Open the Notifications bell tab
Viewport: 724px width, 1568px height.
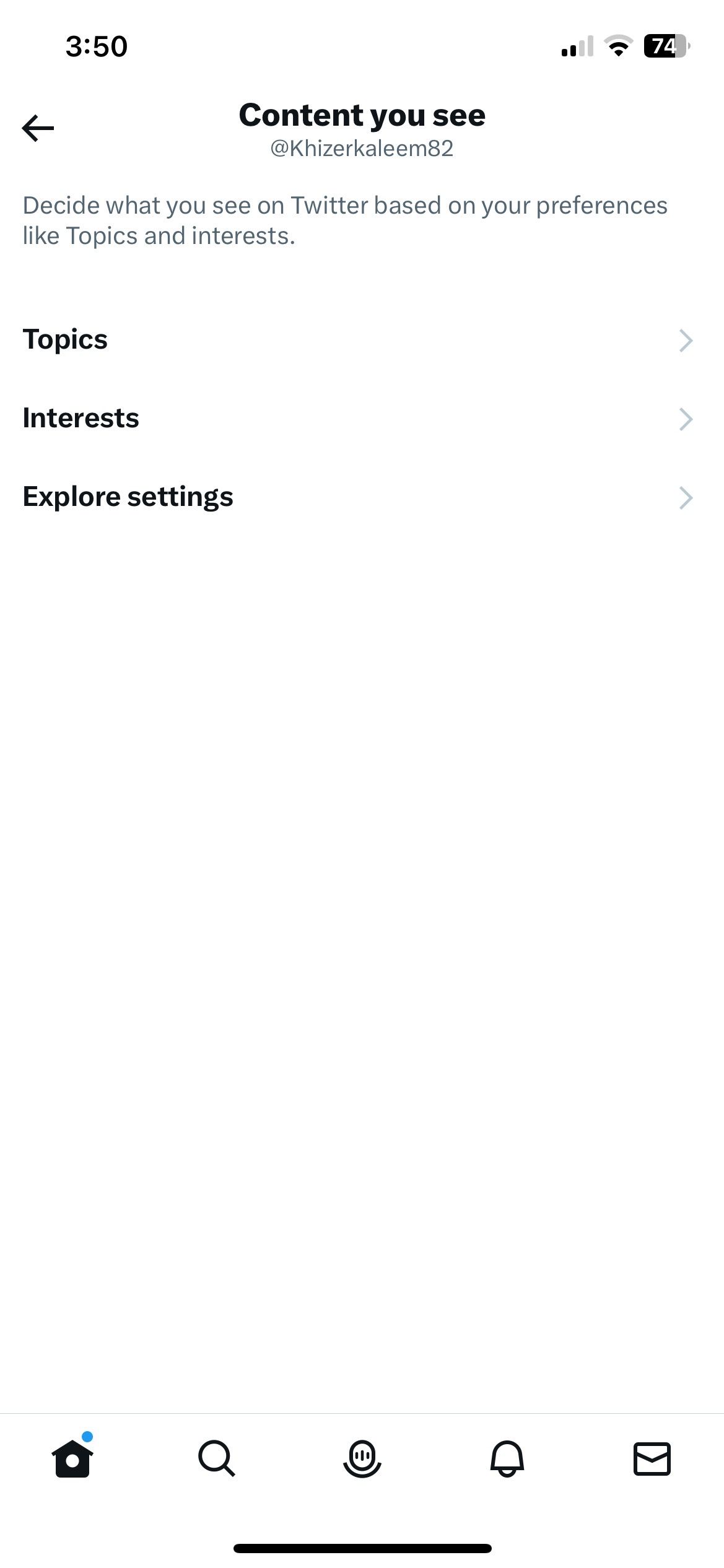(507, 1458)
